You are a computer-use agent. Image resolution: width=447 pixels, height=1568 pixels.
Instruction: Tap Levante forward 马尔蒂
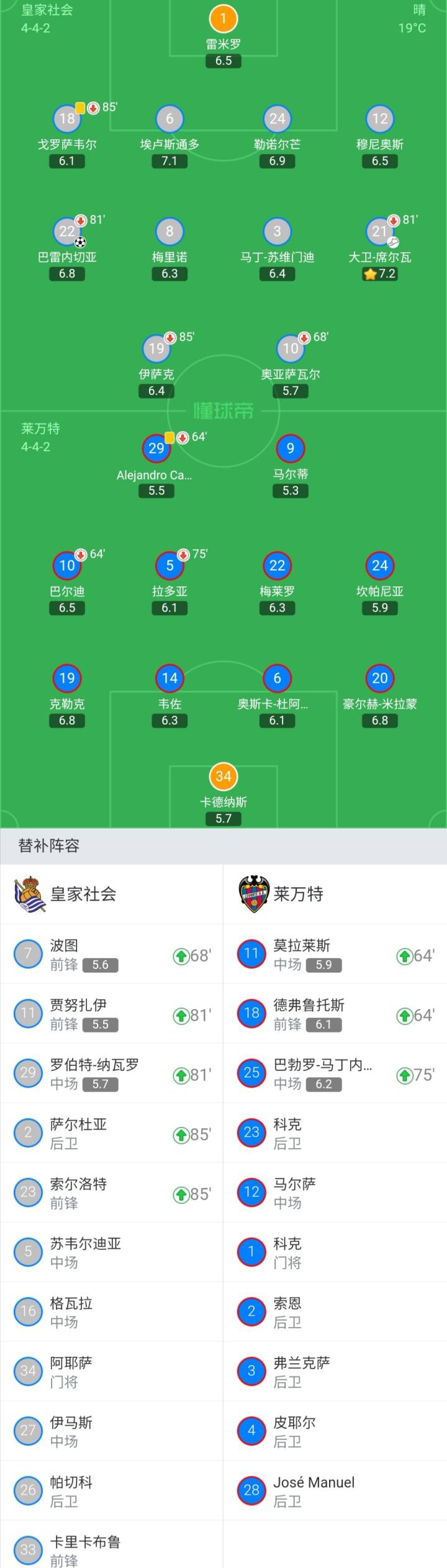pos(291,466)
